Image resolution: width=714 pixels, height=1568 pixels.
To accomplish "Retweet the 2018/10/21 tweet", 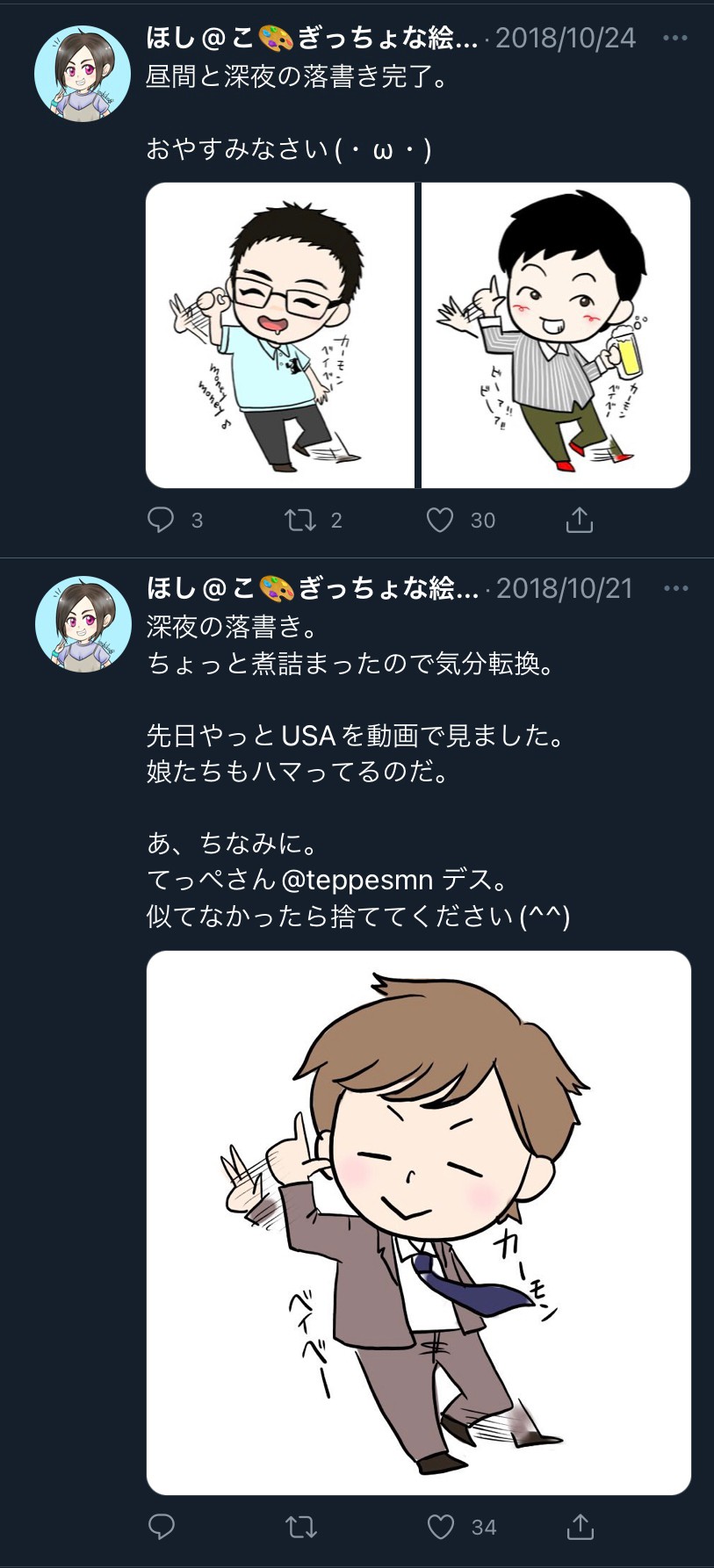I will 300,1527.
